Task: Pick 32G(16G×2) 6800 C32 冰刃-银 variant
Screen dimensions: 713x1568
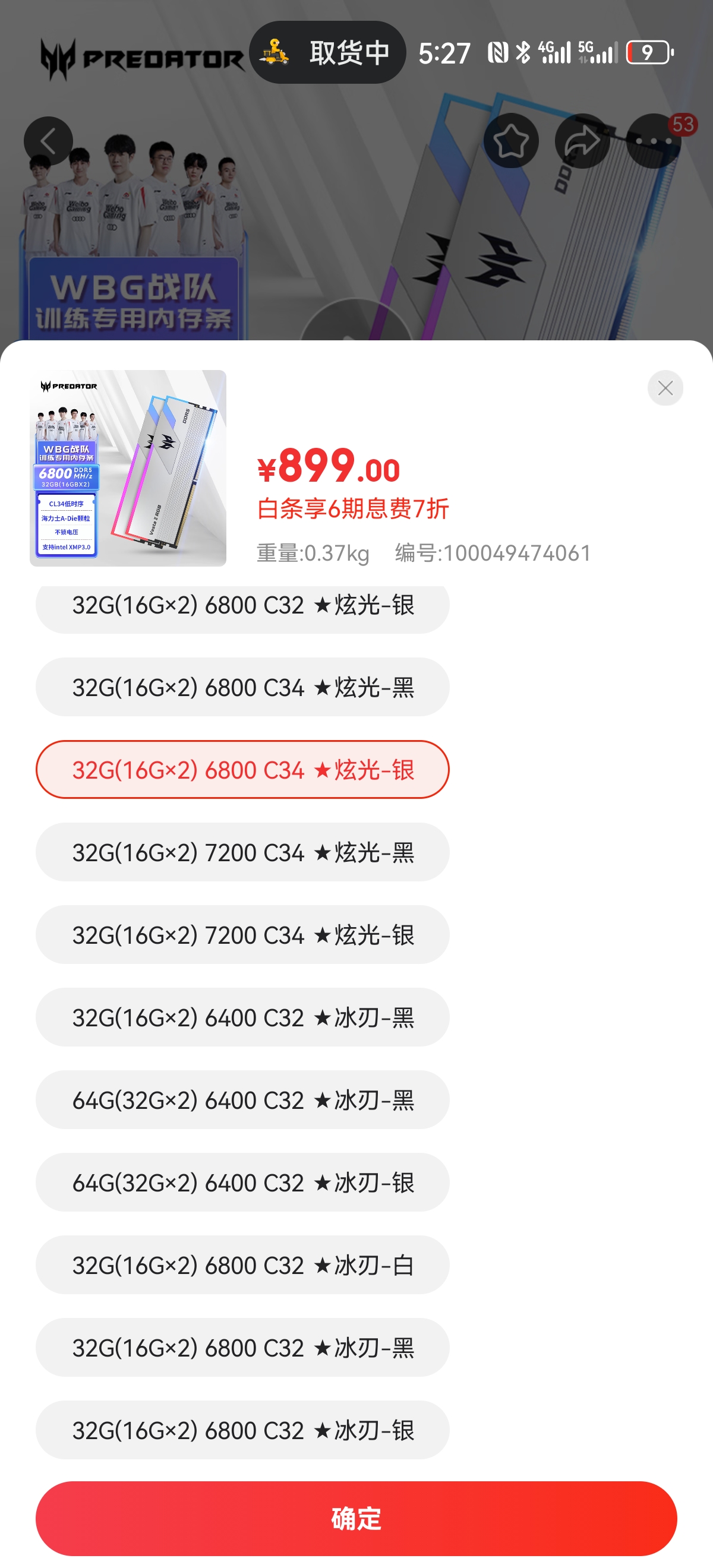Action: click(242, 1430)
